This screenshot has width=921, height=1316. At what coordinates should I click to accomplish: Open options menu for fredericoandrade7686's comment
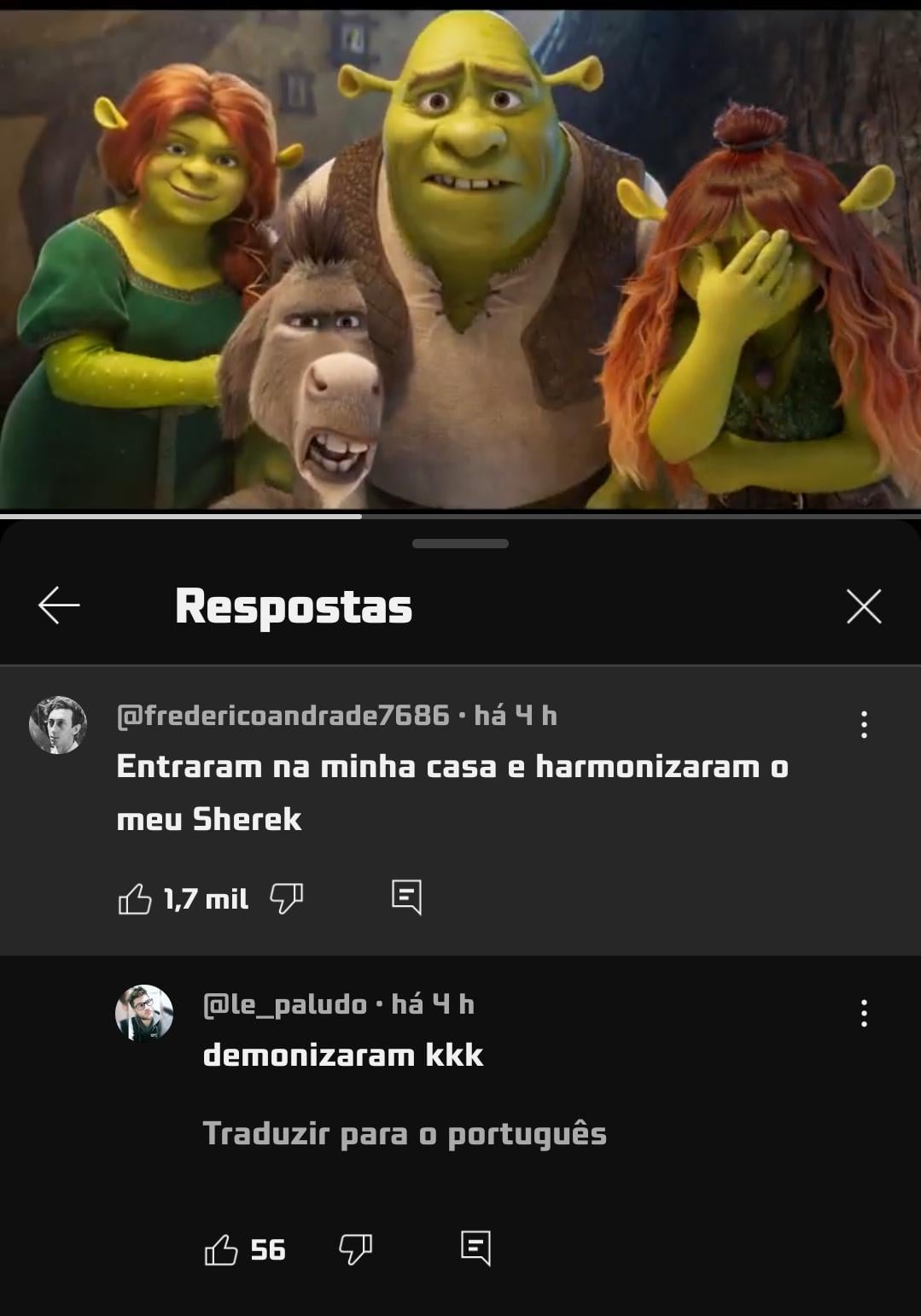(x=864, y=724)
